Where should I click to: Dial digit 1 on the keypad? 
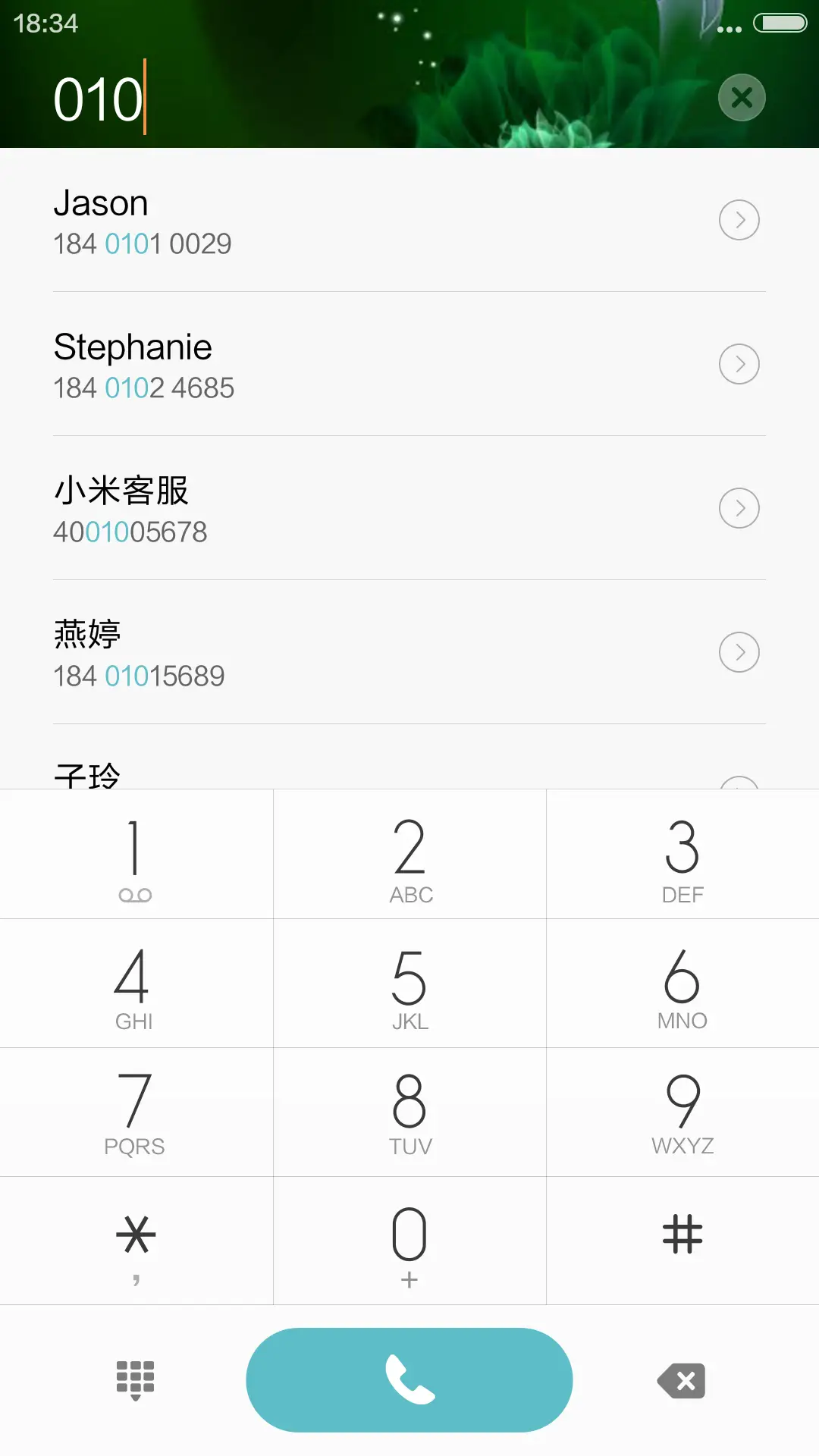136,855
